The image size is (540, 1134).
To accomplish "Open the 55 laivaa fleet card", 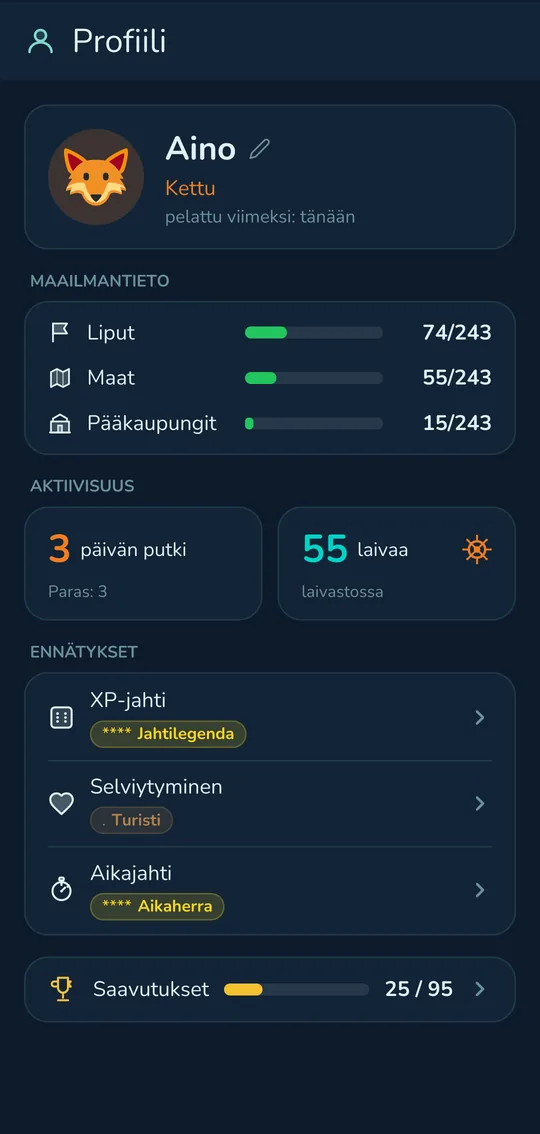I will click(x=396, y=563).
